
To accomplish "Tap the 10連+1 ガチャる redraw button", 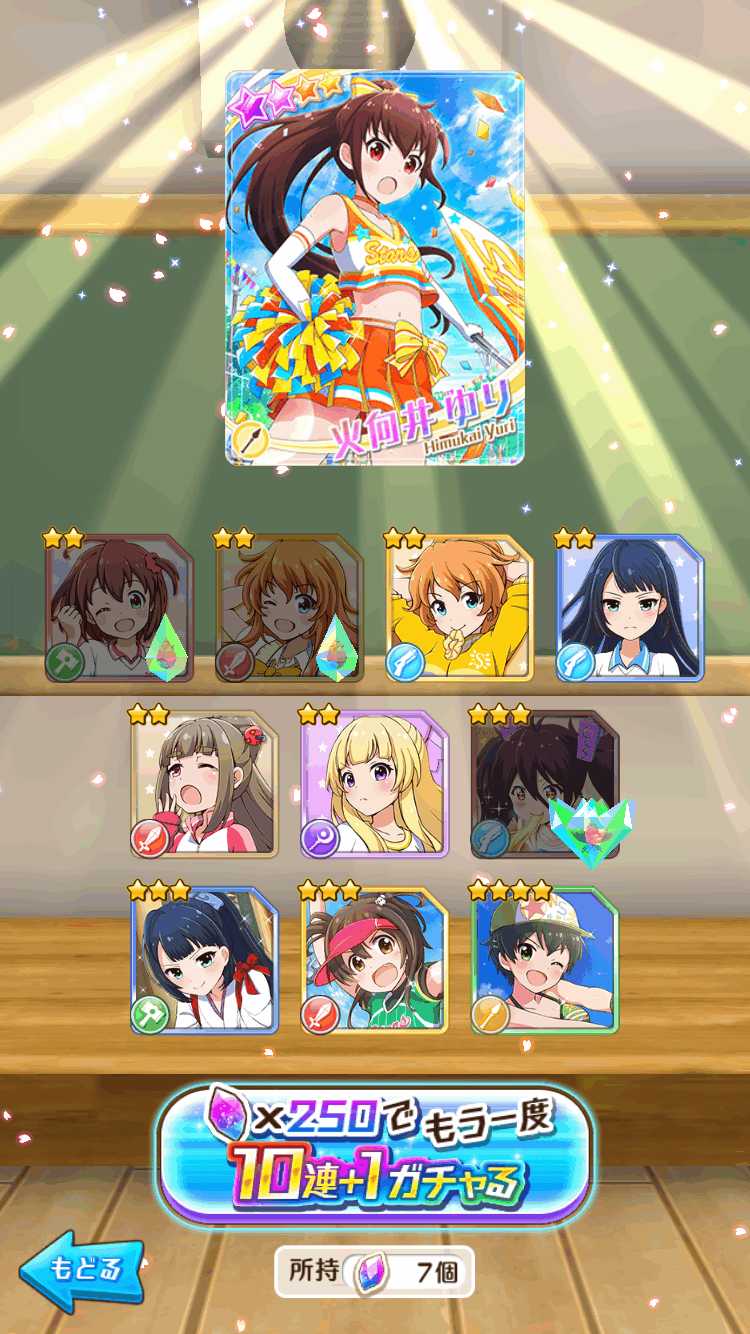I will [374, 1156].
